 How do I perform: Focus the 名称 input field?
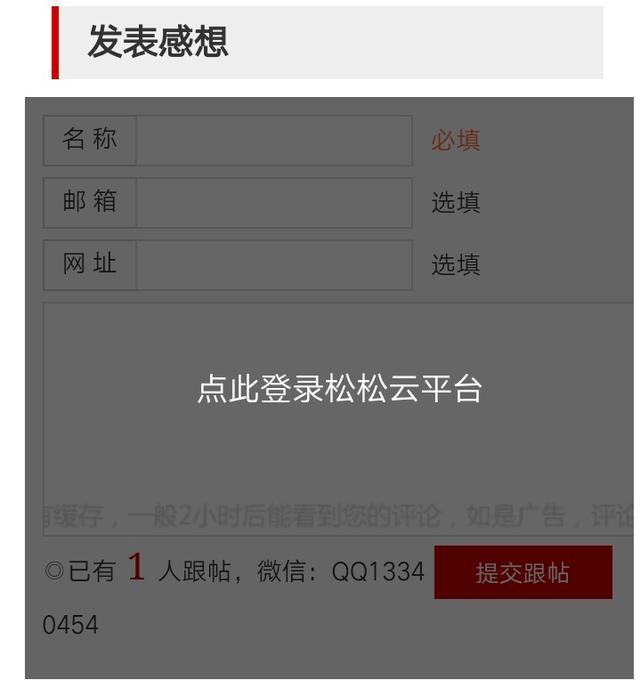pos(273,140)
